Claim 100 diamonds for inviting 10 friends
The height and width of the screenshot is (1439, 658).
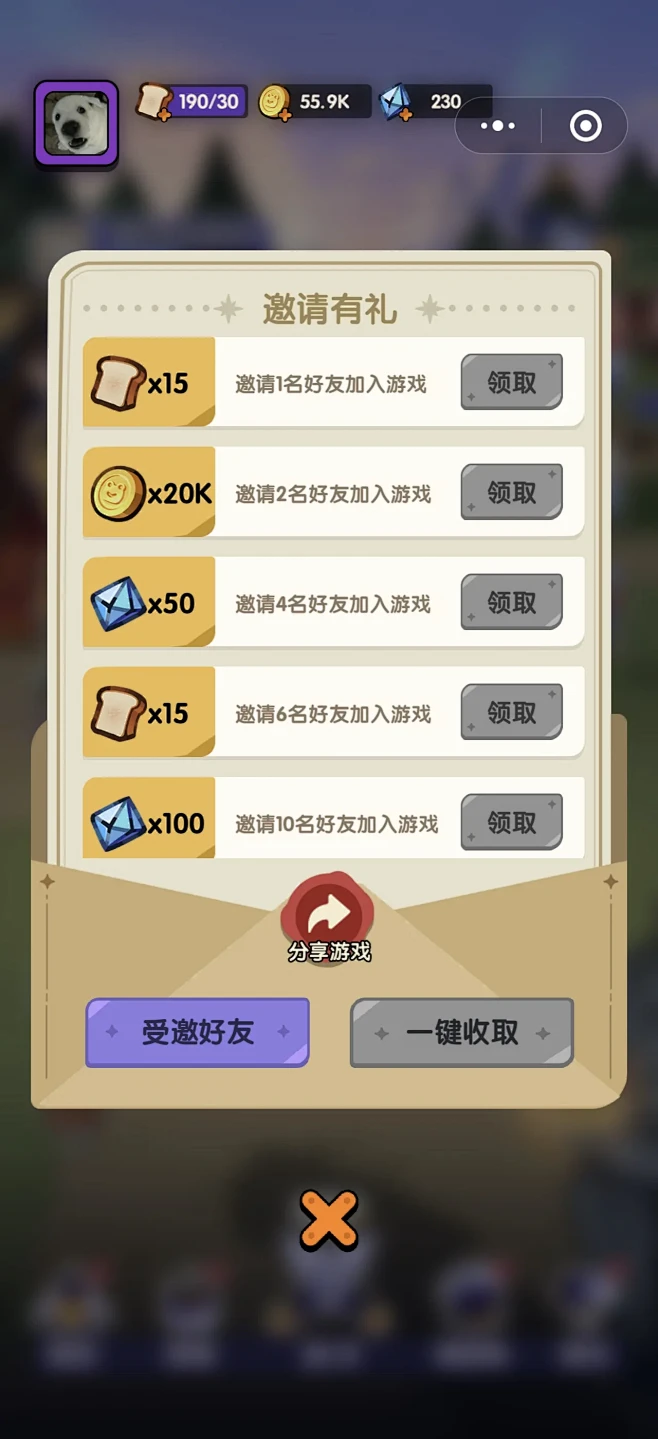[511, 822]
